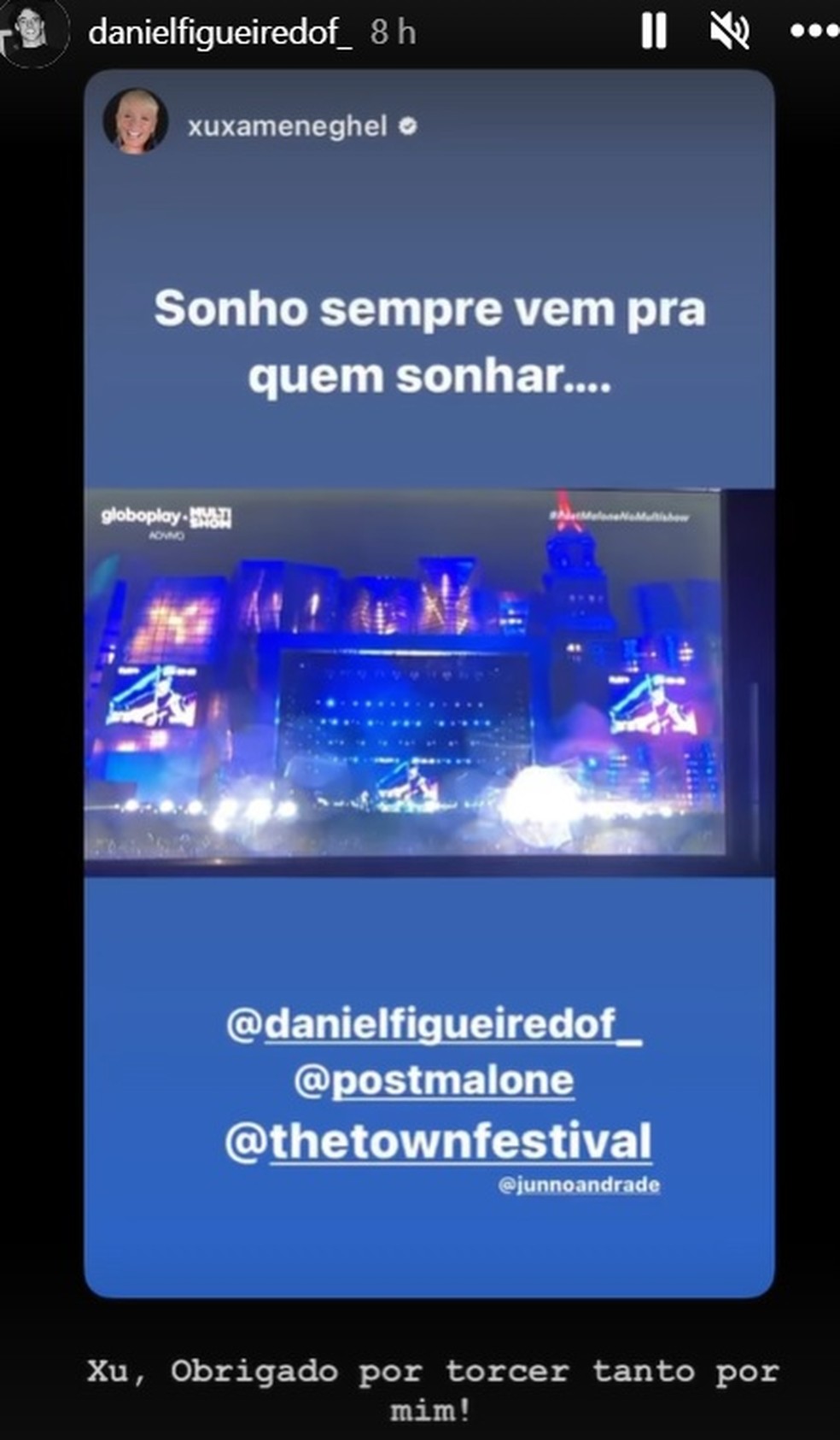The image size is (840, 1440).
Task: Open the @junnoandrade mention
Action: point(577,1185)
